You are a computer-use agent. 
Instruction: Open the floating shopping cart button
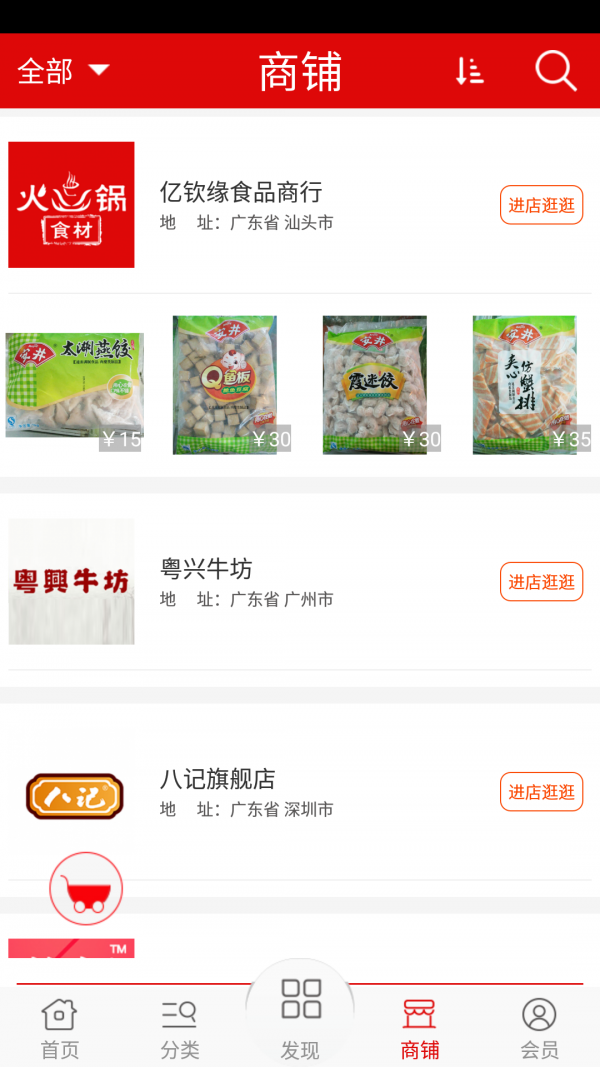[86, 888]
